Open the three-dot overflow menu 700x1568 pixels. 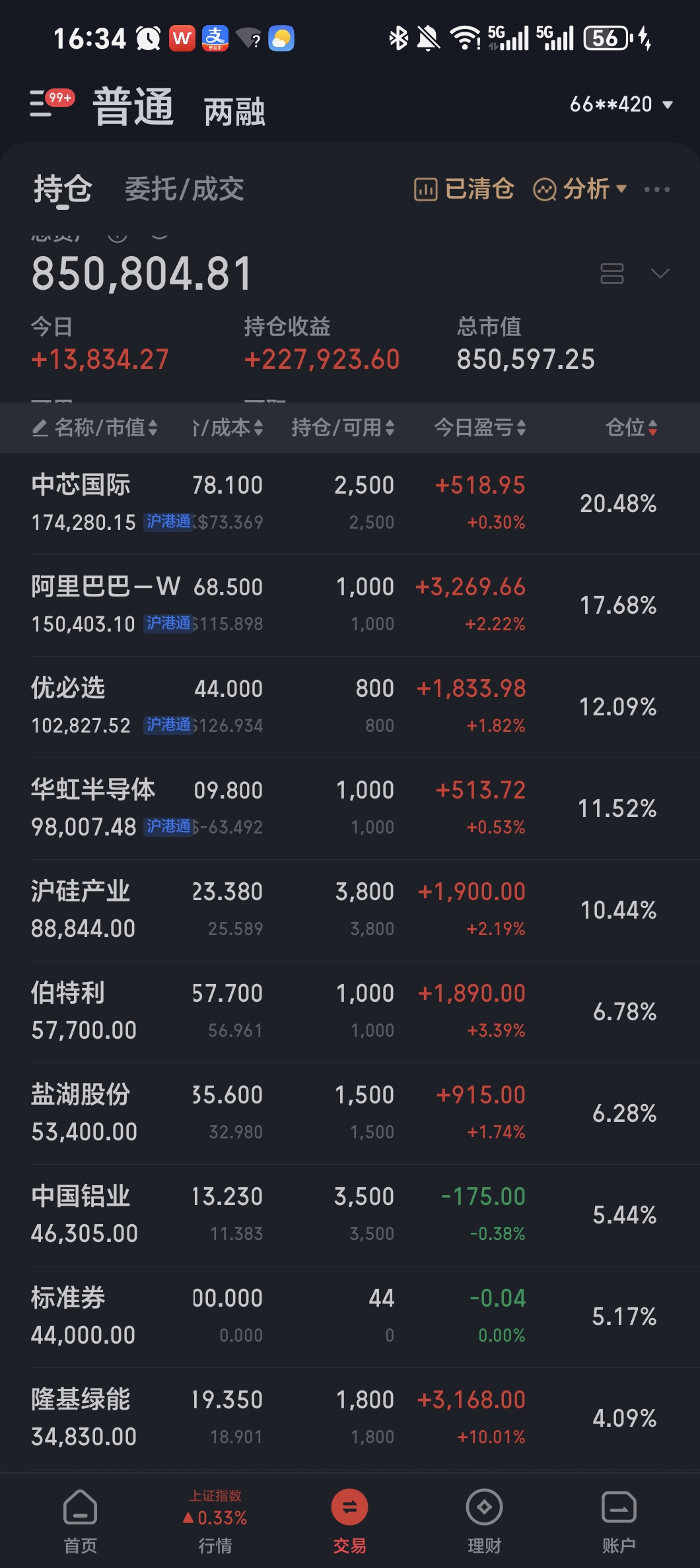point(656,189)
